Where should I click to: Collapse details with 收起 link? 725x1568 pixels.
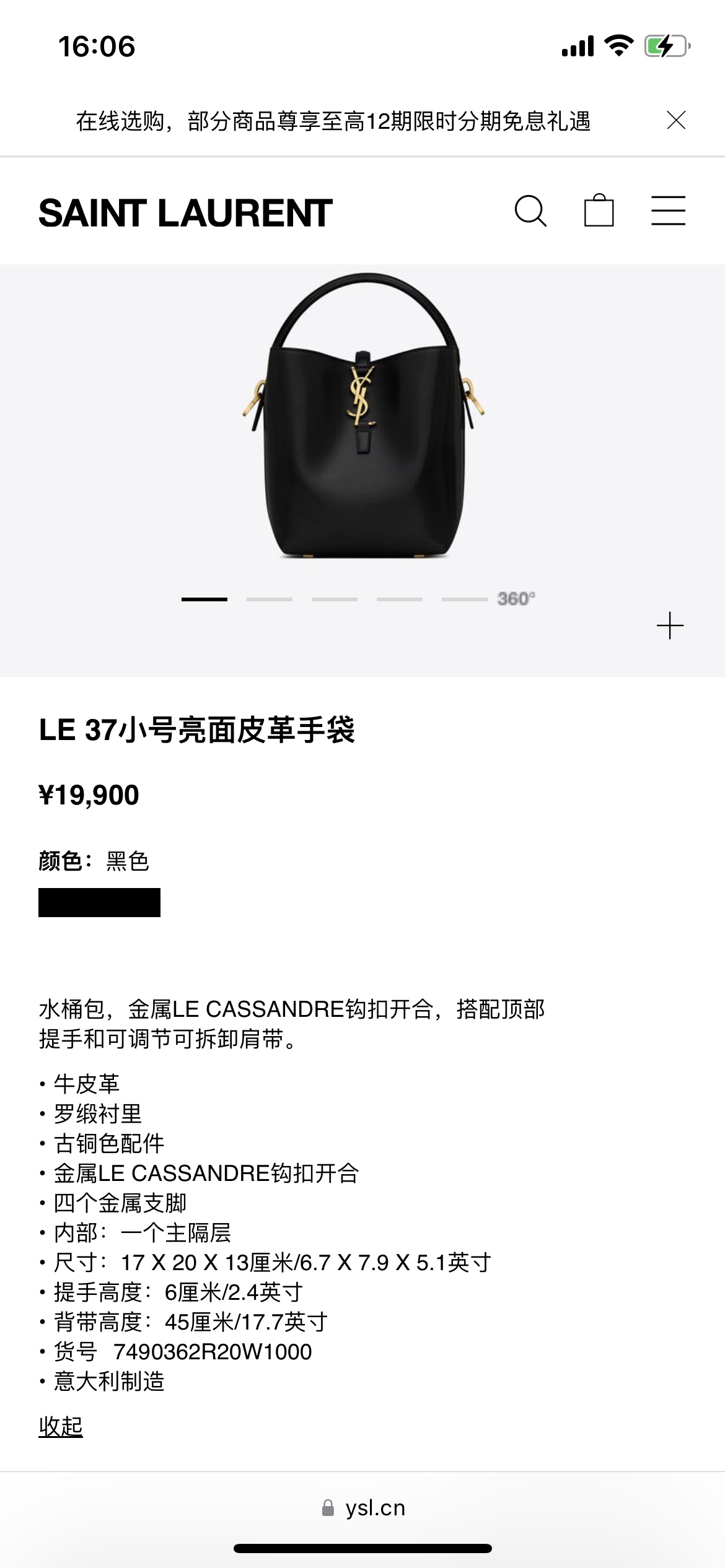(61, 1426)
